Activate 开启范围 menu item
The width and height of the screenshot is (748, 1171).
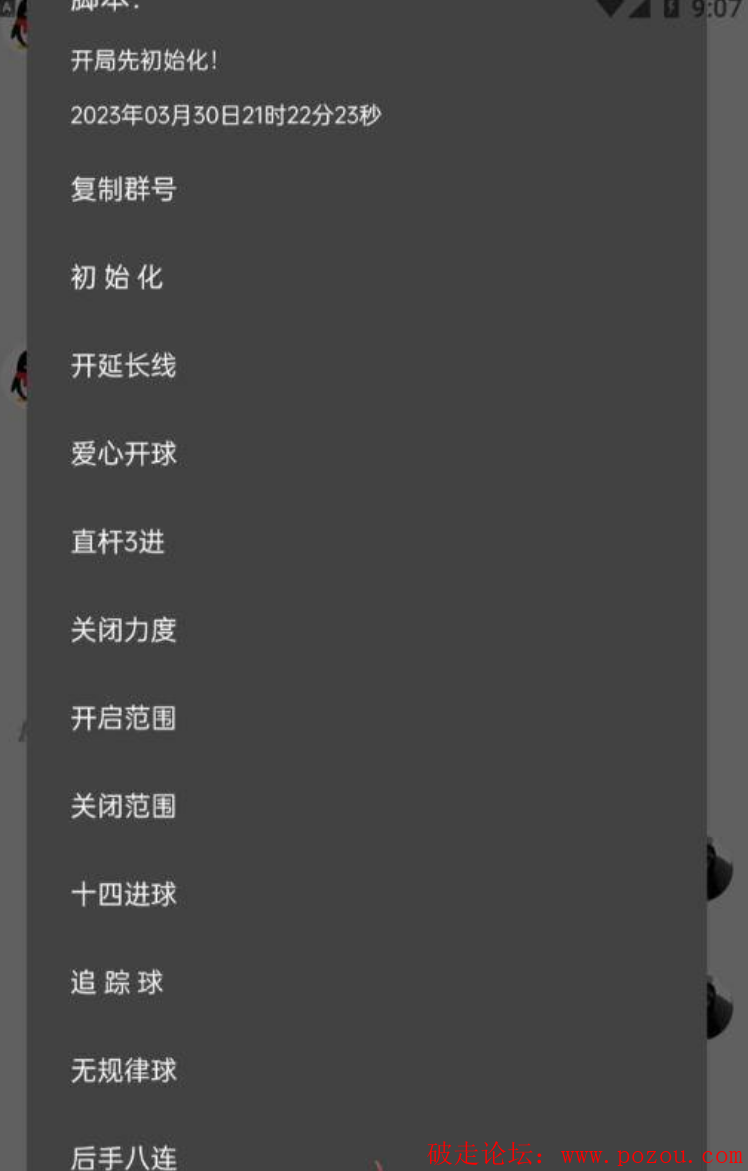(x=123, y=718)
